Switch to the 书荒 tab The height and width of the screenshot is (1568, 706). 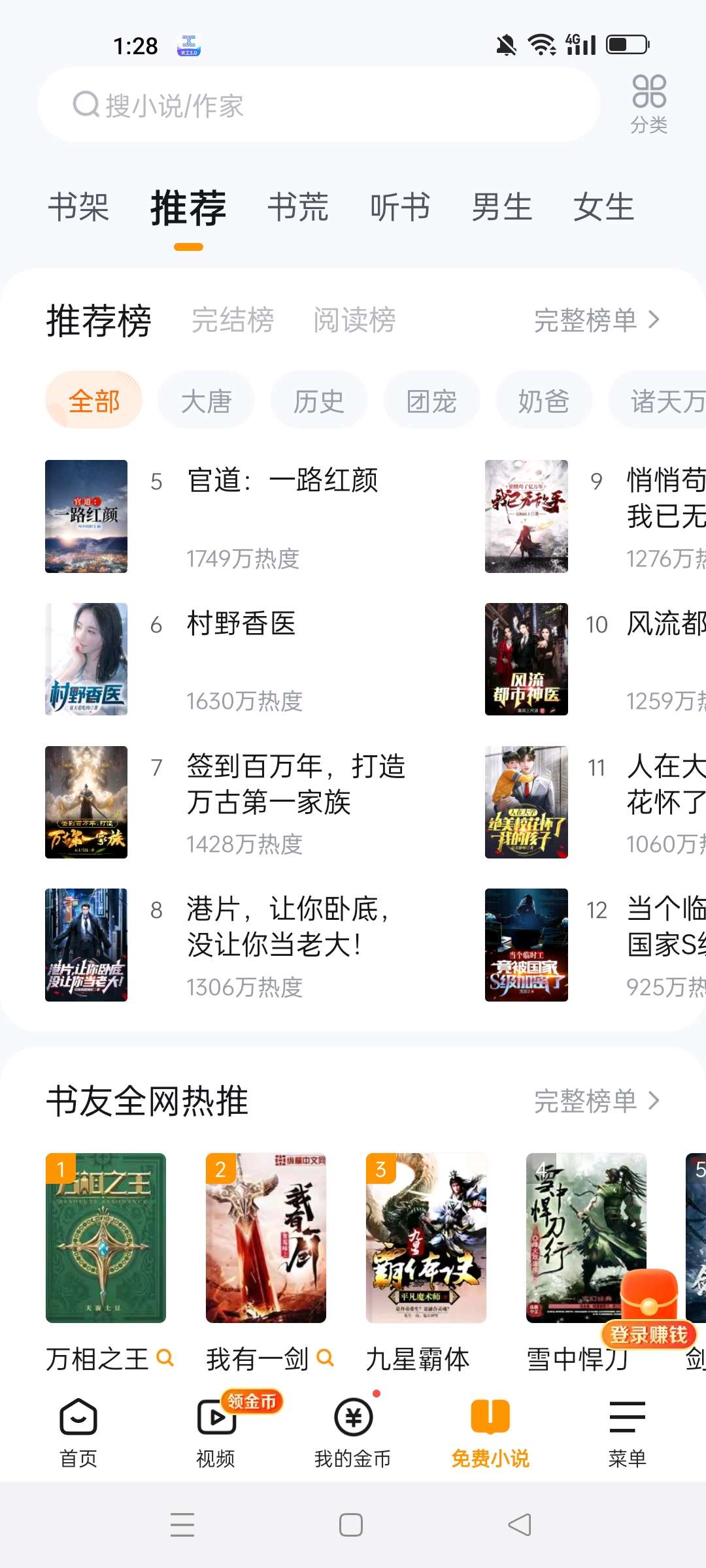pos(298,208)
